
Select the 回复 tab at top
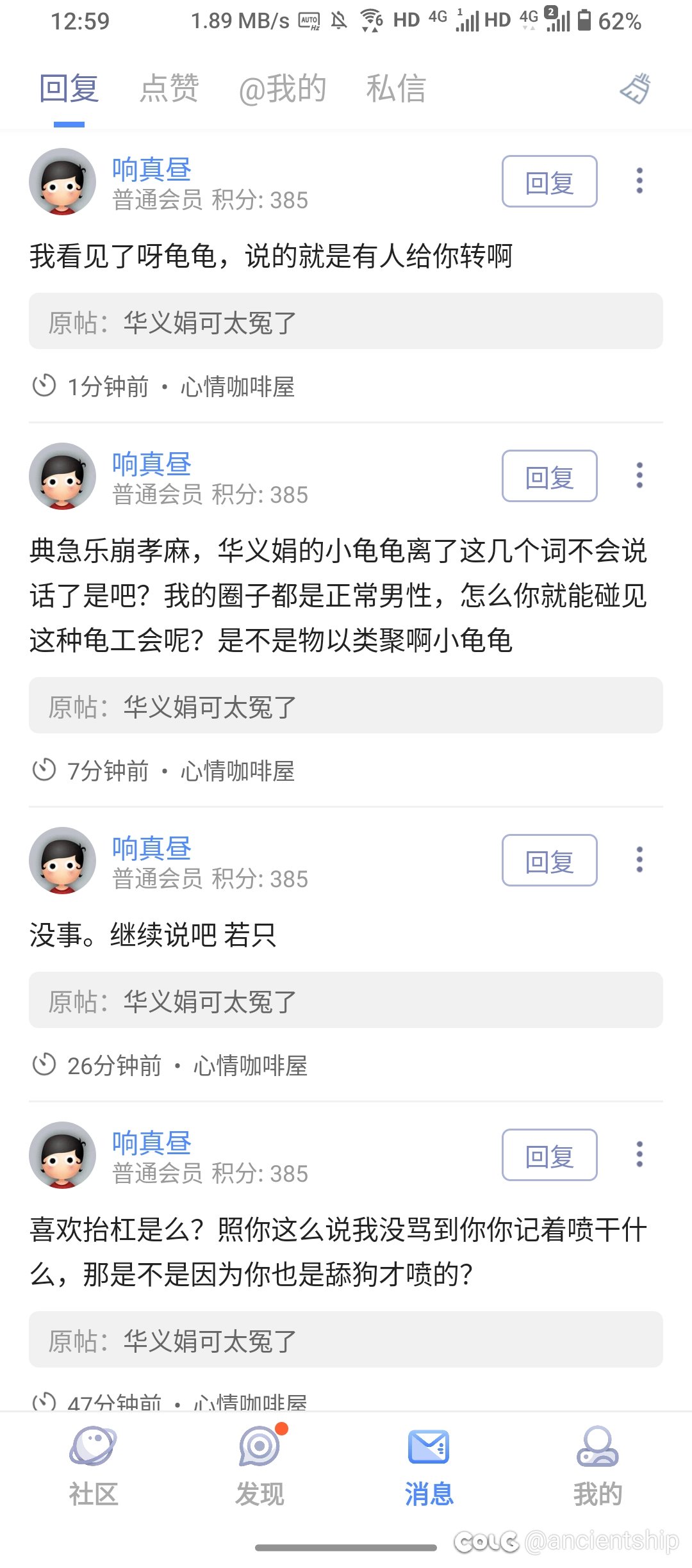(x=69, y=88)
